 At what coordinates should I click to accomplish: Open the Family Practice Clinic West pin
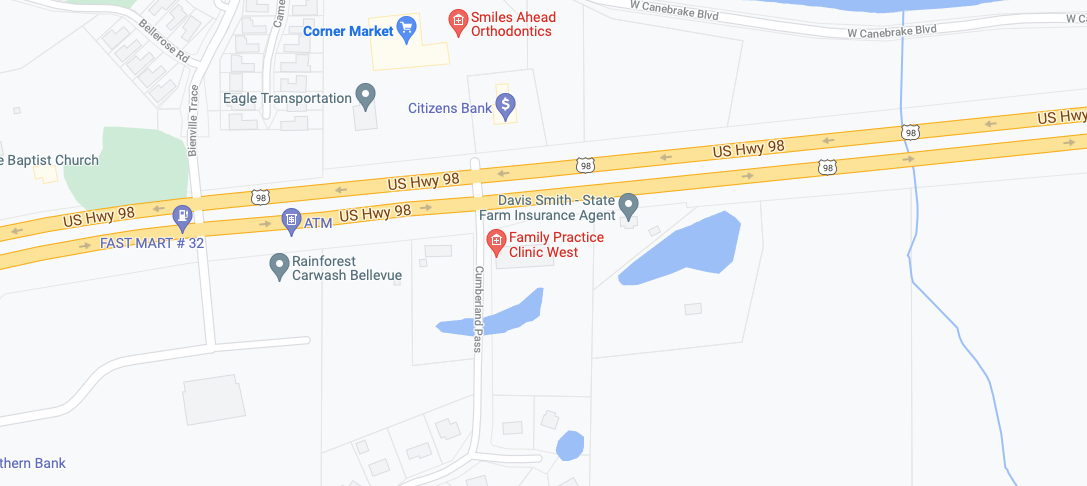[x=495, y=240]
